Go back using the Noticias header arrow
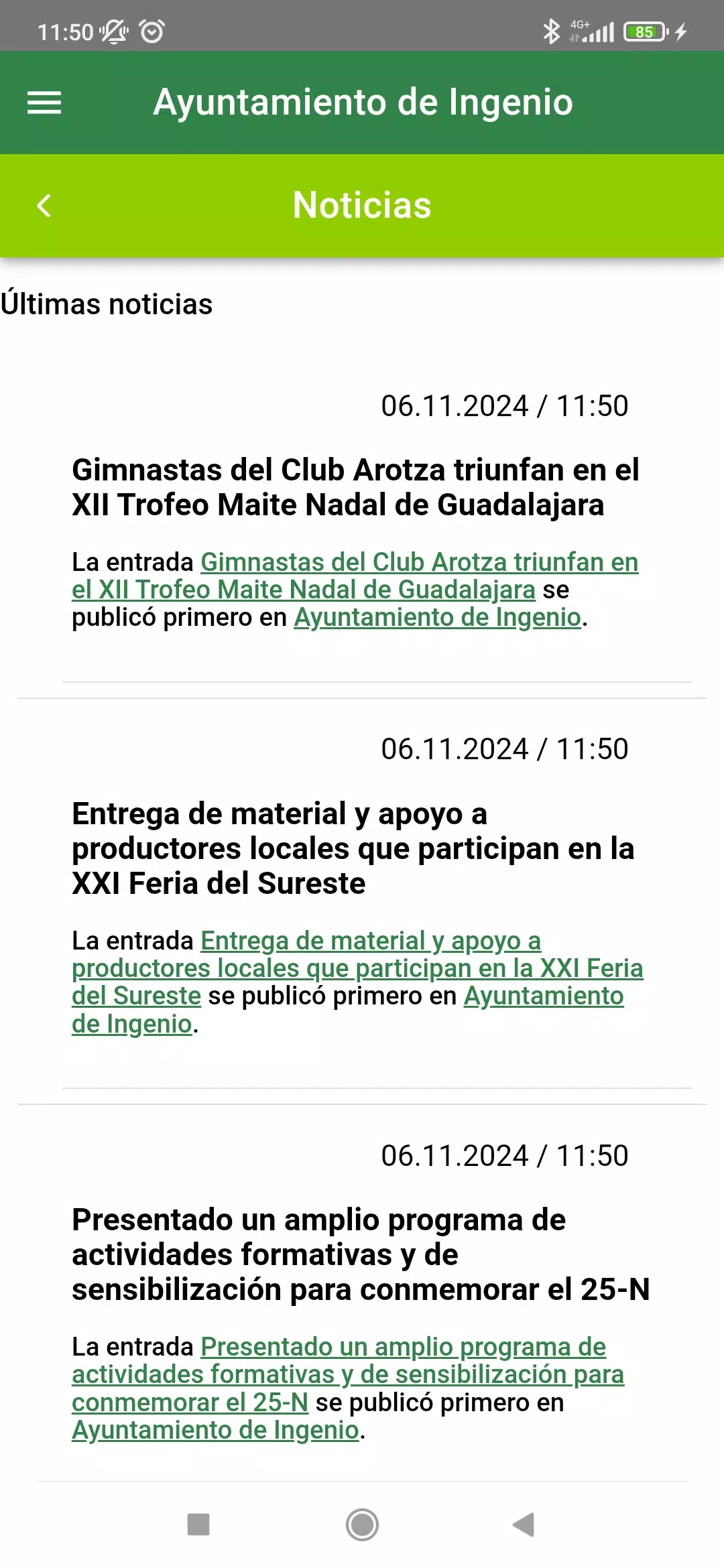The image size is (724, 1568). (x=44, y=206)
